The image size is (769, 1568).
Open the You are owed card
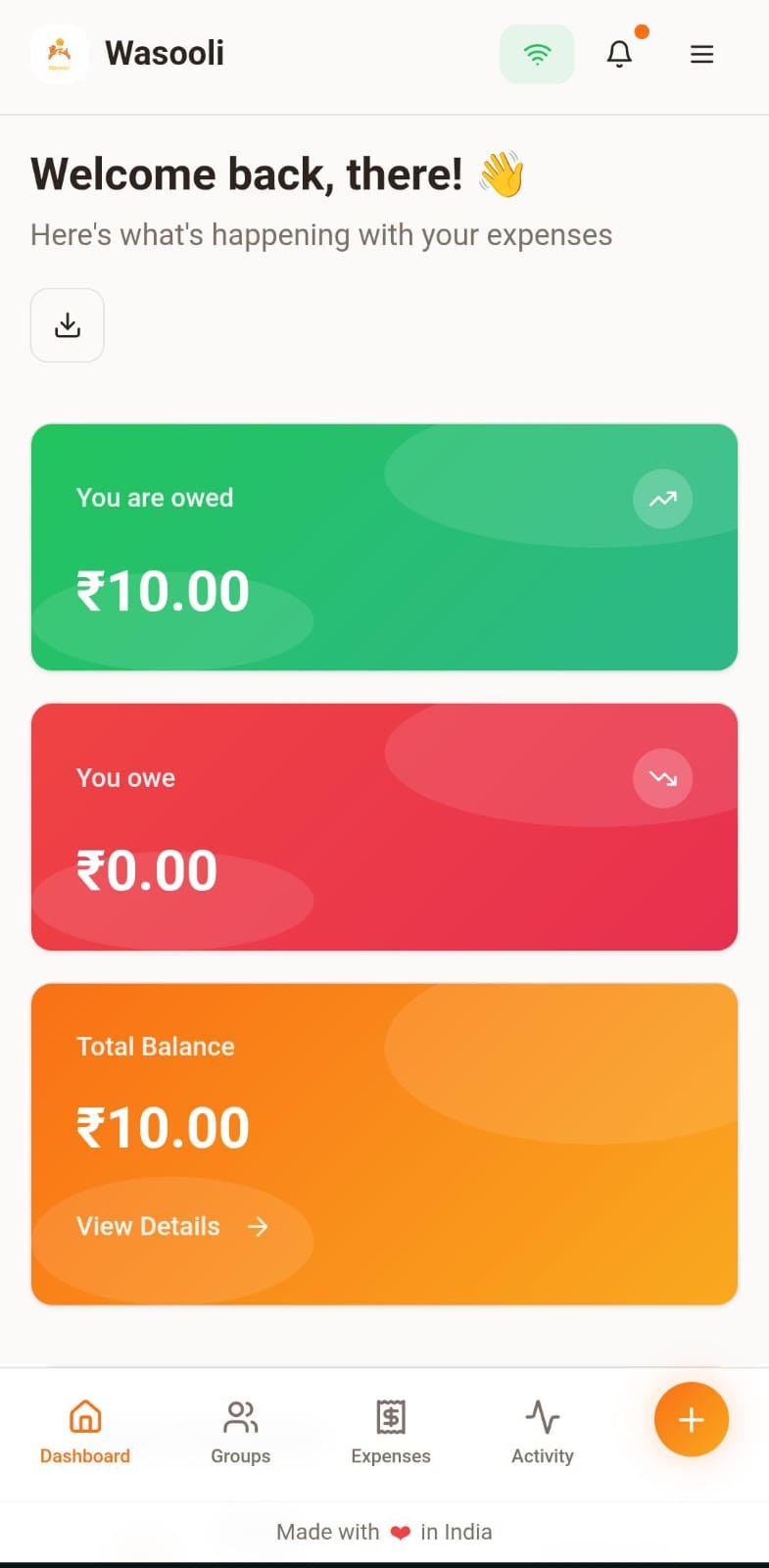coord(384,547)
